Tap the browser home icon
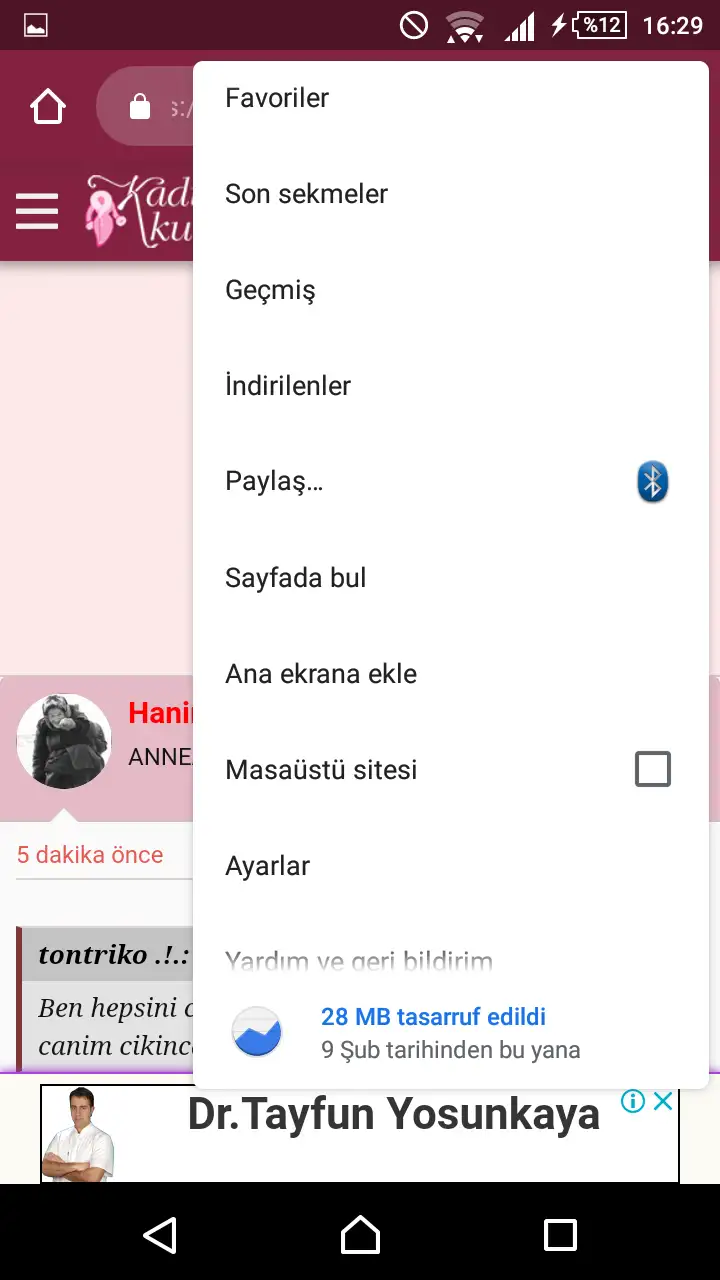 pyautogui.click(x=48, y=106)
